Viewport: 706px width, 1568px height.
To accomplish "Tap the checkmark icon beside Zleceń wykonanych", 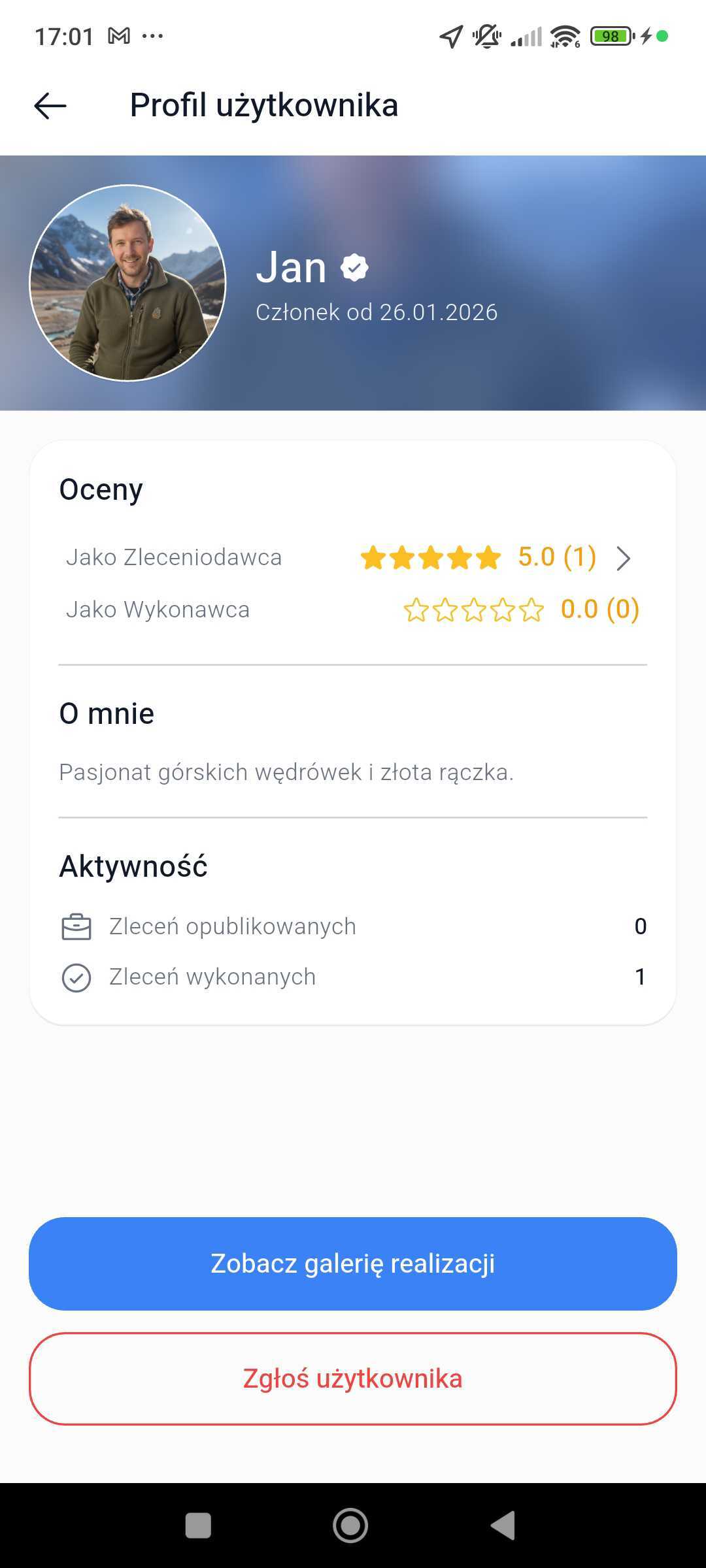I will [x=77, y=976].
